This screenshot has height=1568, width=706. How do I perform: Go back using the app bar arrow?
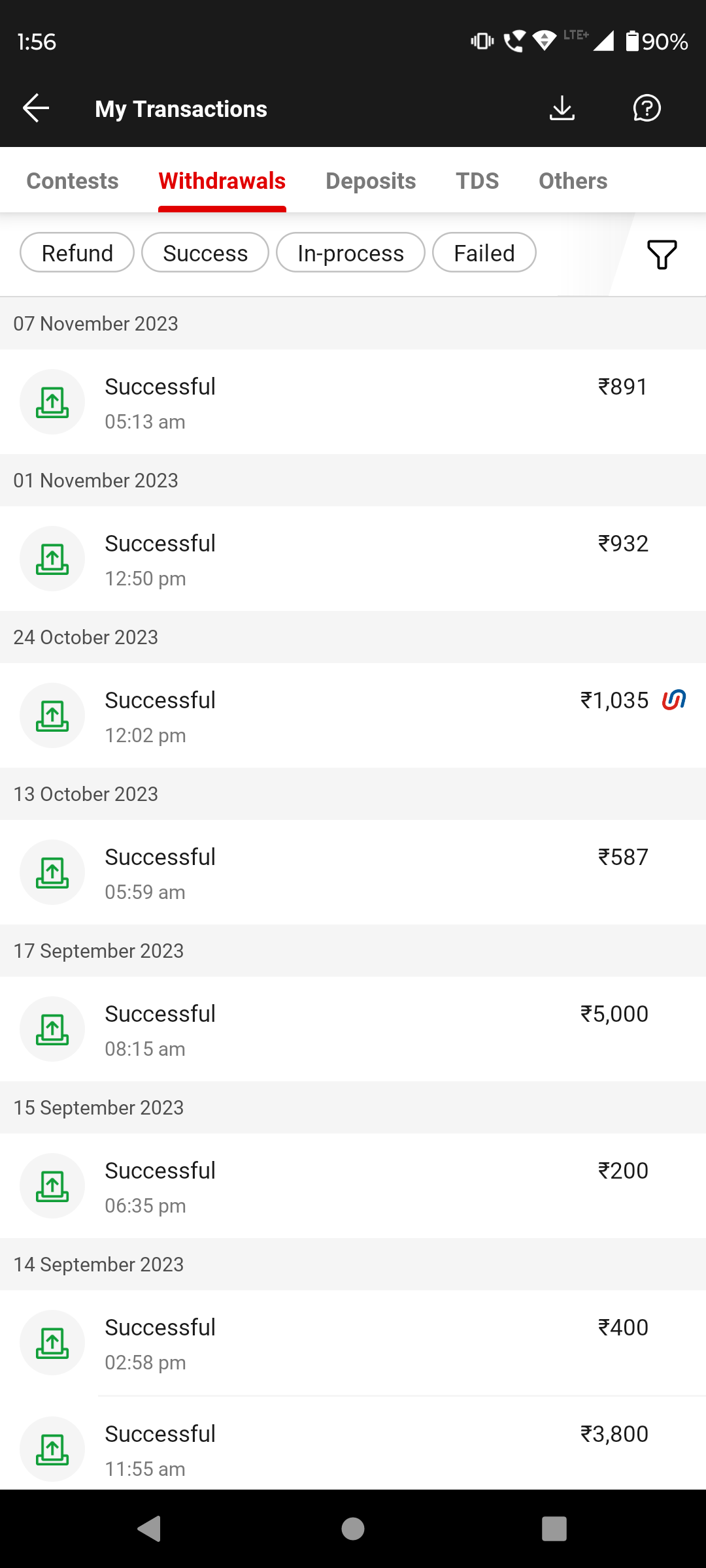pos(36,108)
